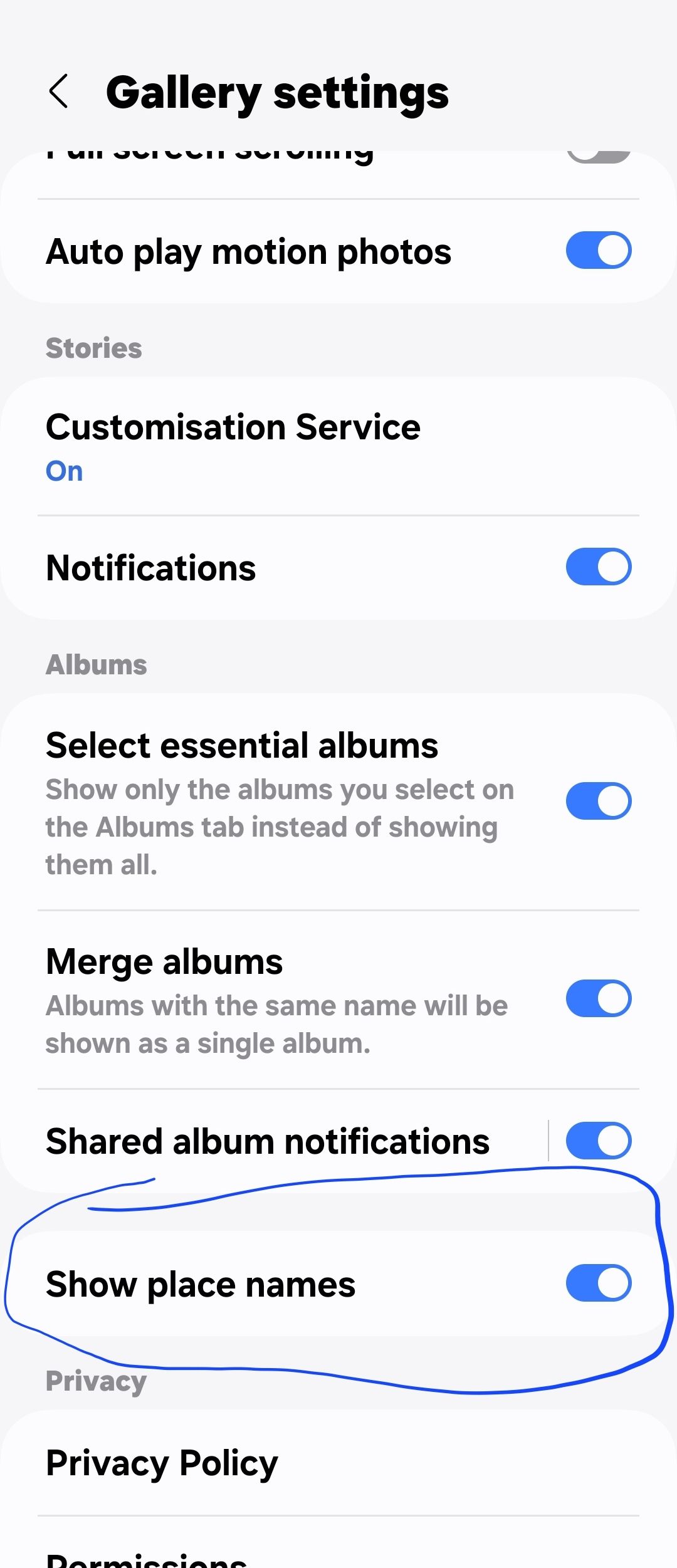Tap the Albums section header
The height and width of the screenshot is (1568, 677).
(95, 664)
